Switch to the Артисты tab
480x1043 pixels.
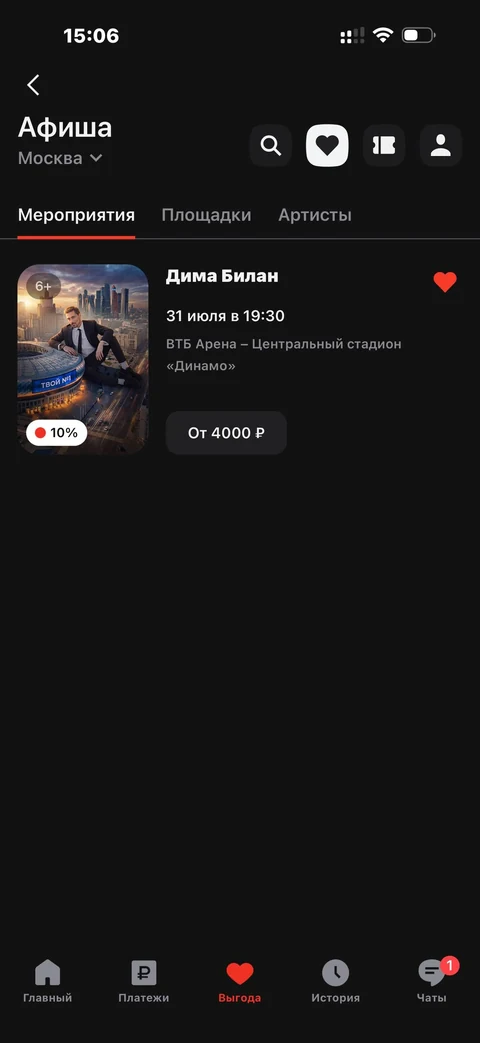click(314, 215)
